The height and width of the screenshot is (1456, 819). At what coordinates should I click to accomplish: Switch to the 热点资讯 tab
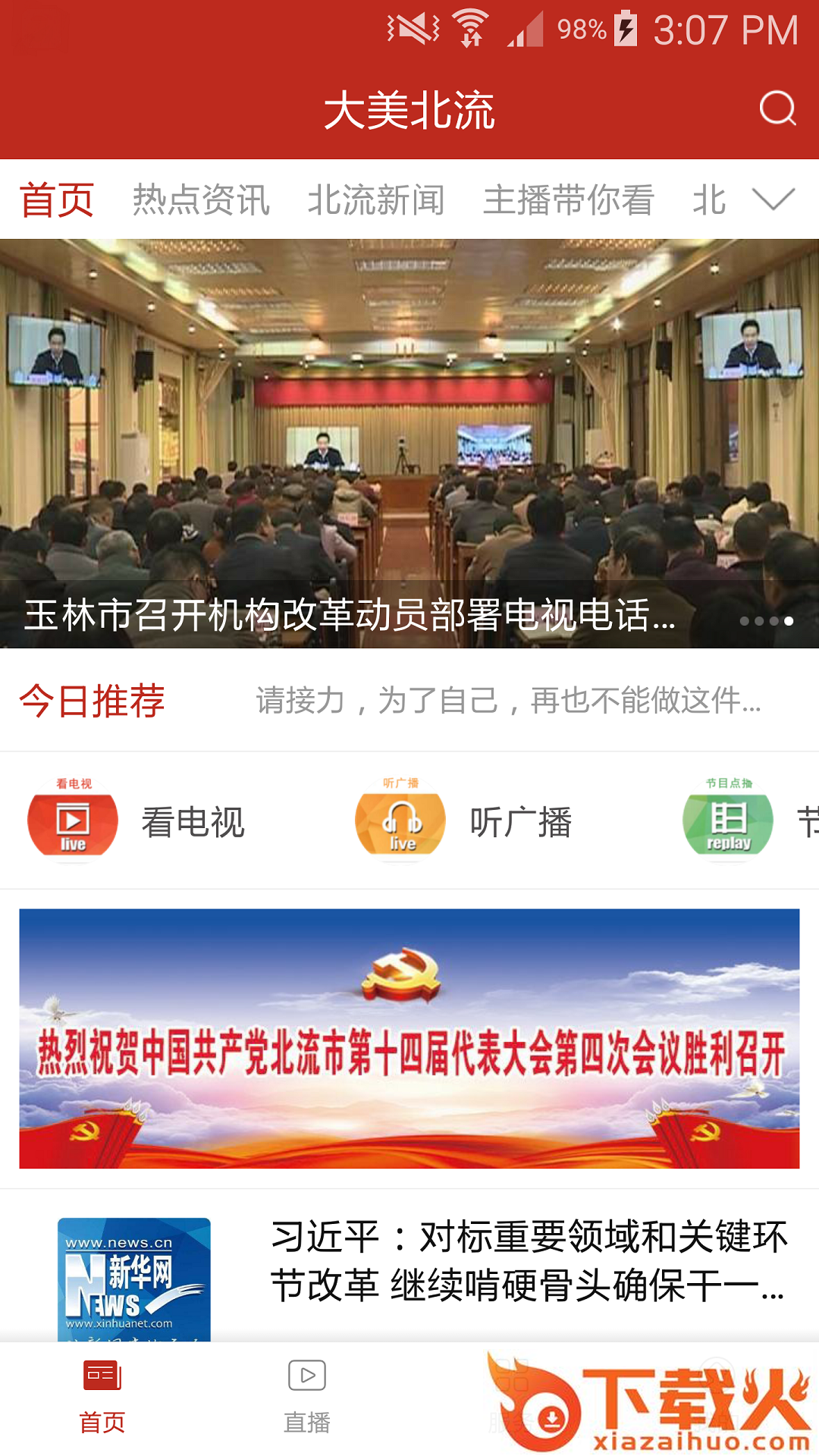(201, 200)
